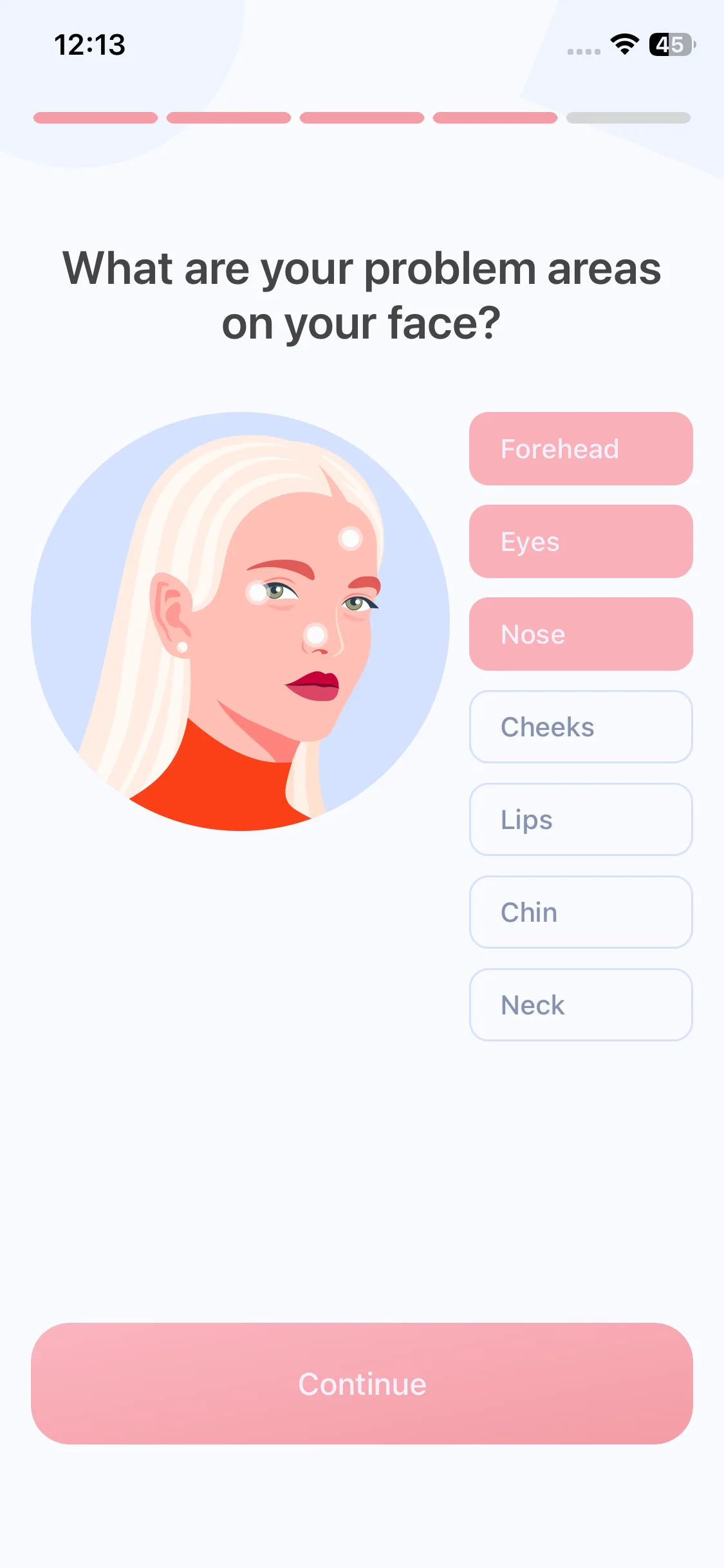Choose the Lips option
This screenshot has width=724, height=1568.
580,819
